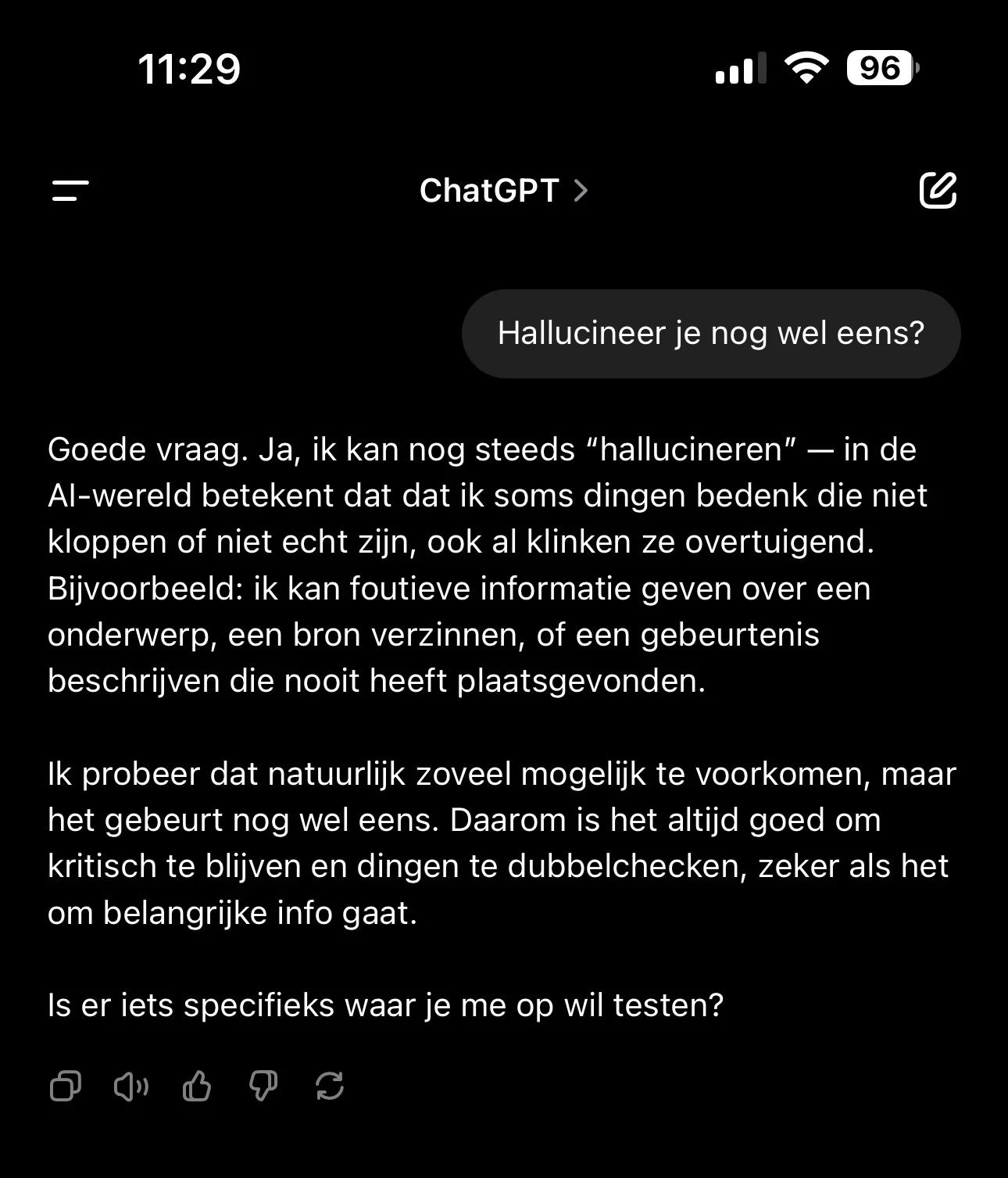Regenerate the response
1008x1178 pixels.
click(330, 1086)
